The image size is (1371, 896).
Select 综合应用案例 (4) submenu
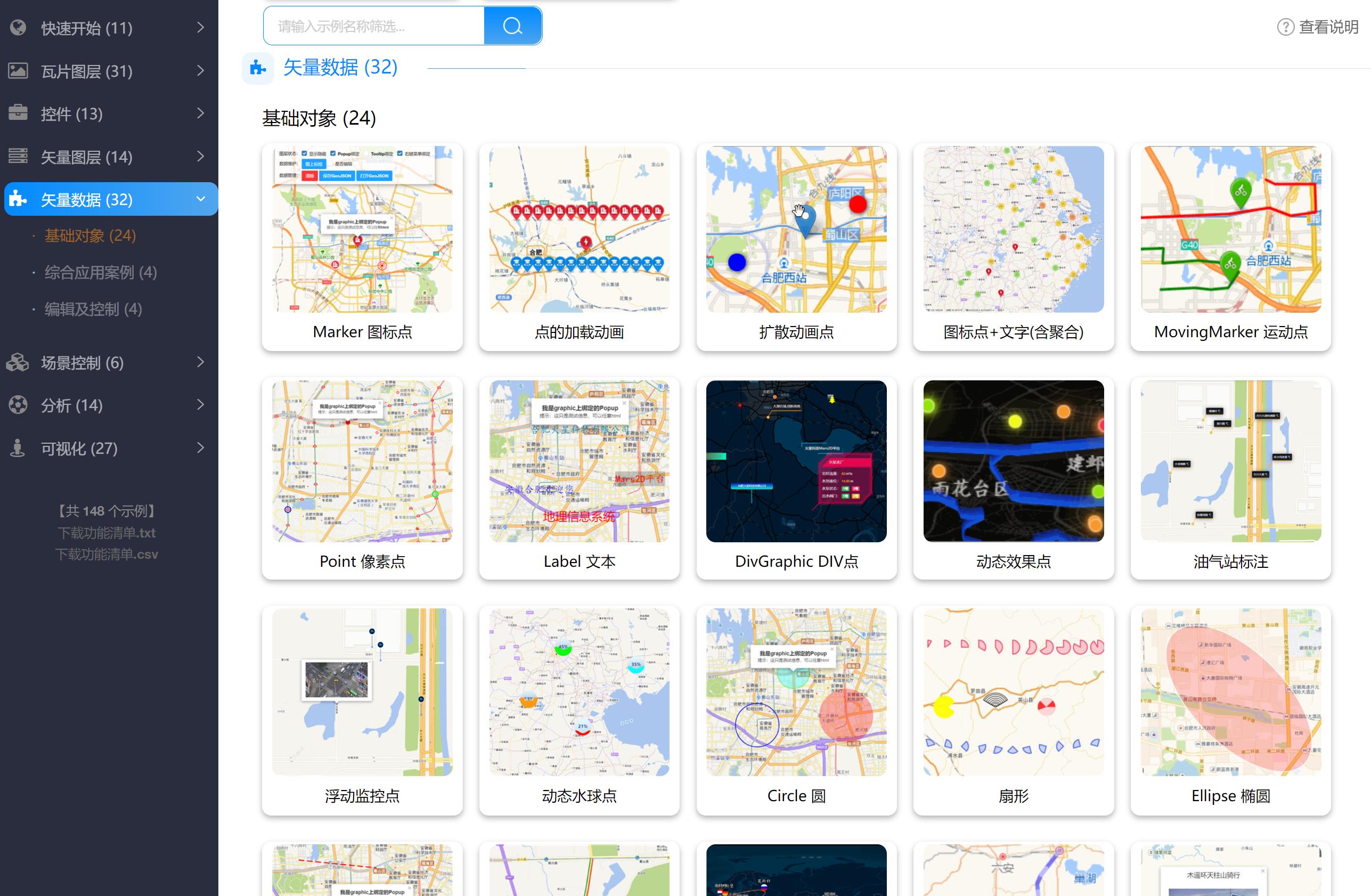[x=101, y=272]
